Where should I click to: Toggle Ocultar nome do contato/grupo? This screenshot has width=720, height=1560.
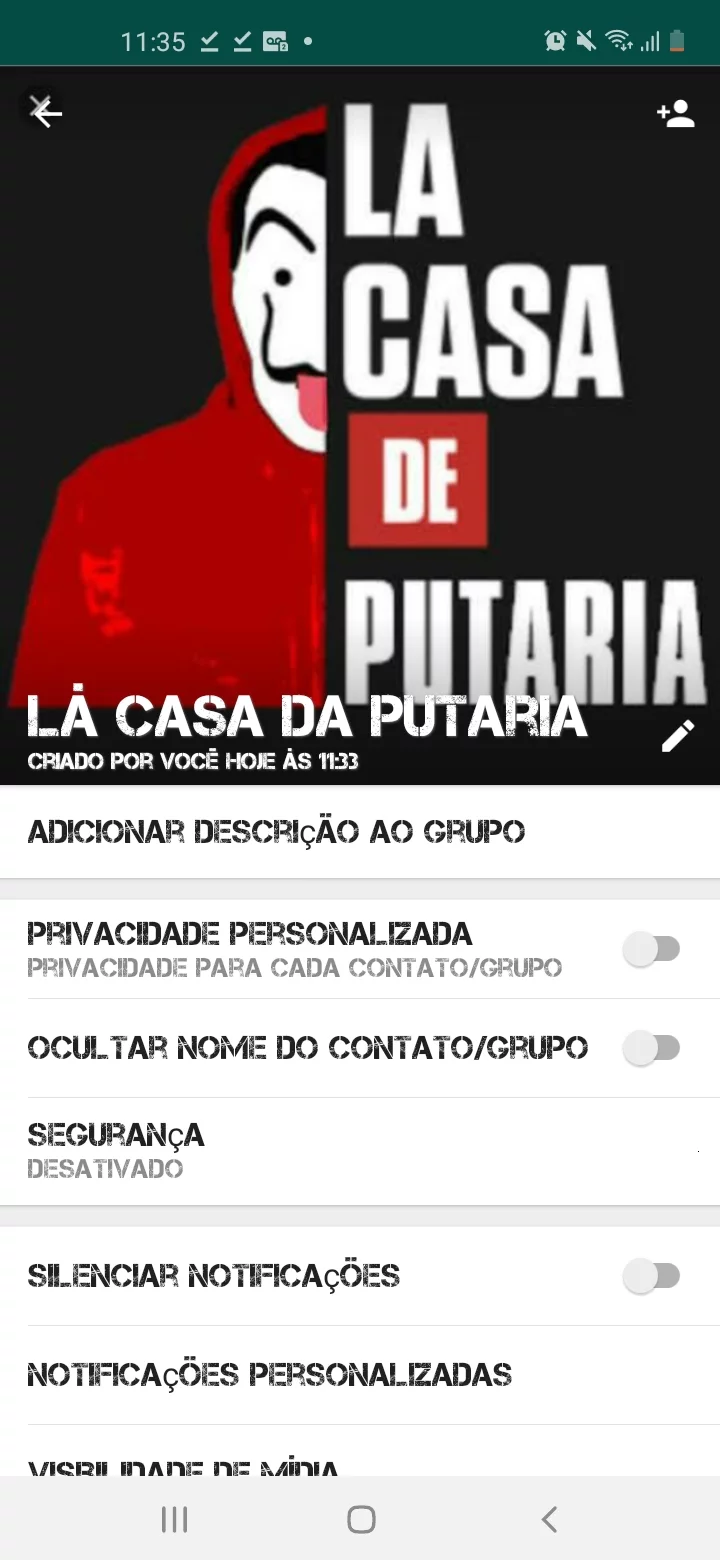click(x=652, y=1048)
